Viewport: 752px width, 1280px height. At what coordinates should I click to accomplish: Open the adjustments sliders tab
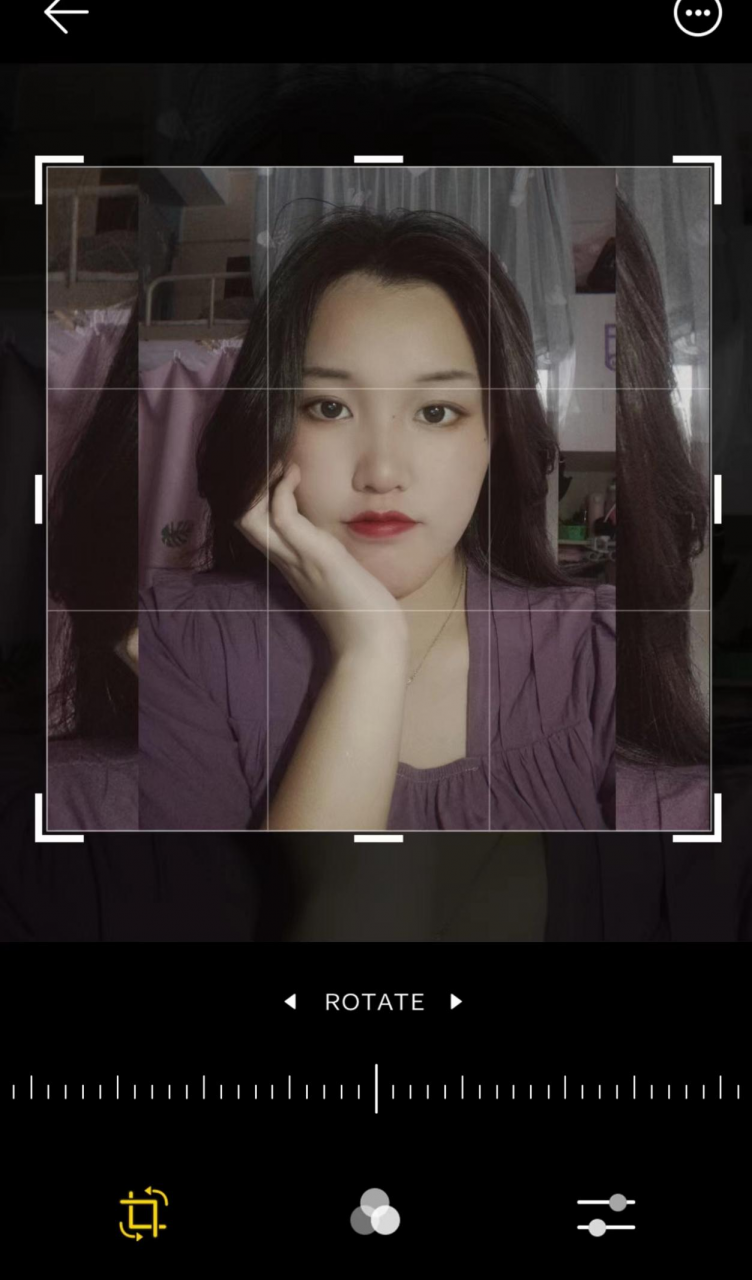point(606,1214)
